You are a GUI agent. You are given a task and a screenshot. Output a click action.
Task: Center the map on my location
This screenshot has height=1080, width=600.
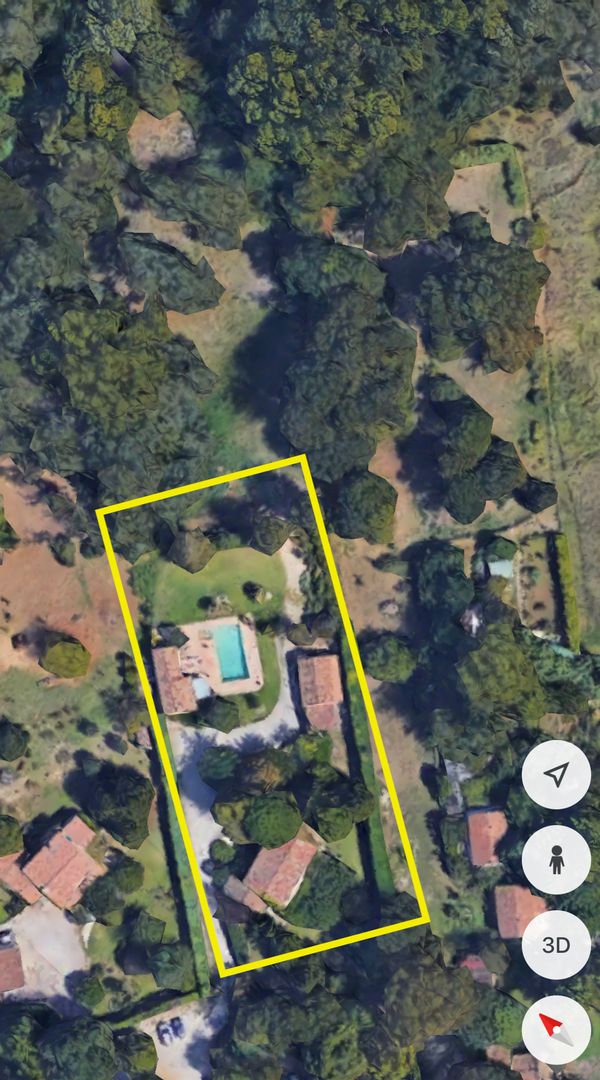tap(556, 775)
